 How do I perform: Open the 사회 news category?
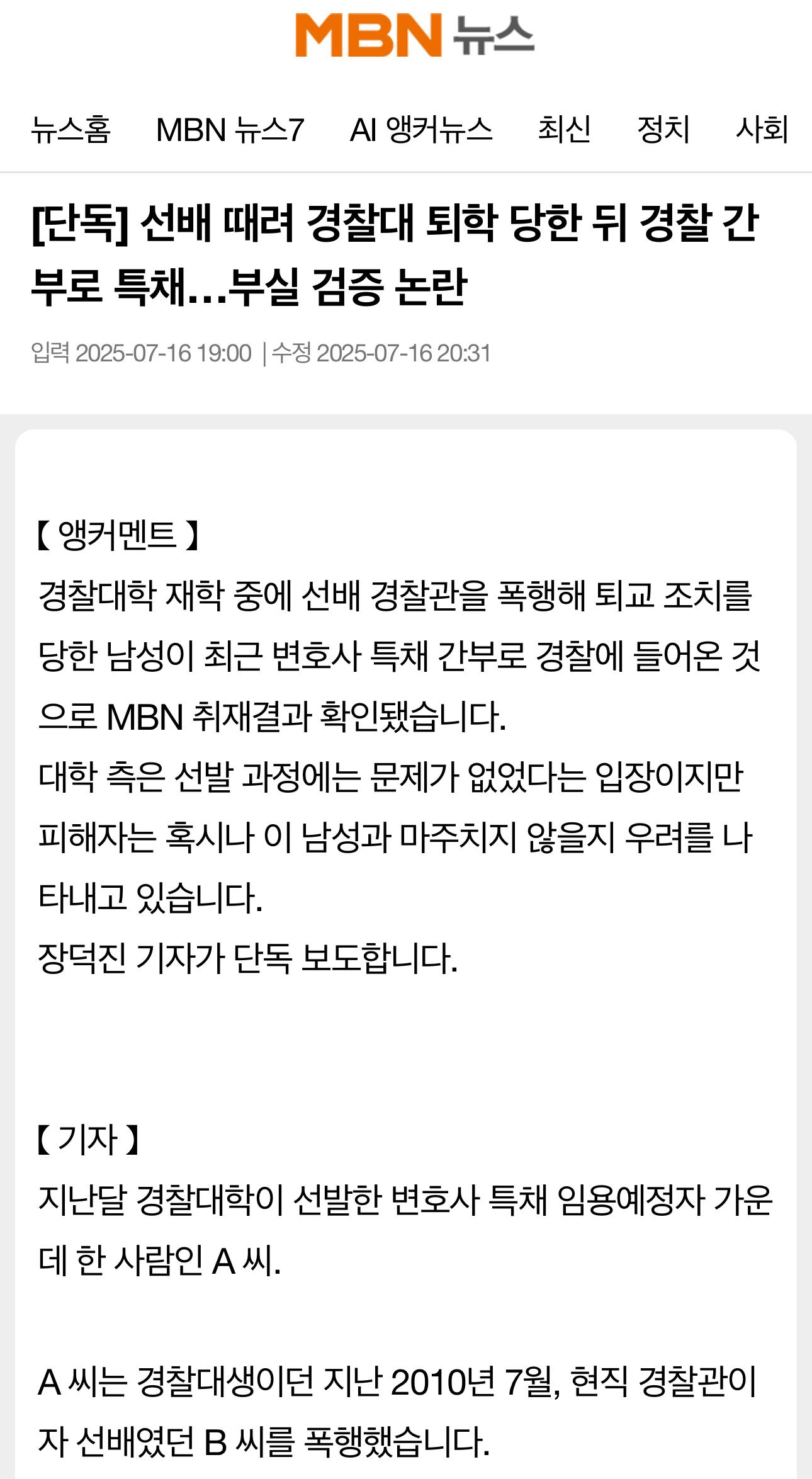762,129
